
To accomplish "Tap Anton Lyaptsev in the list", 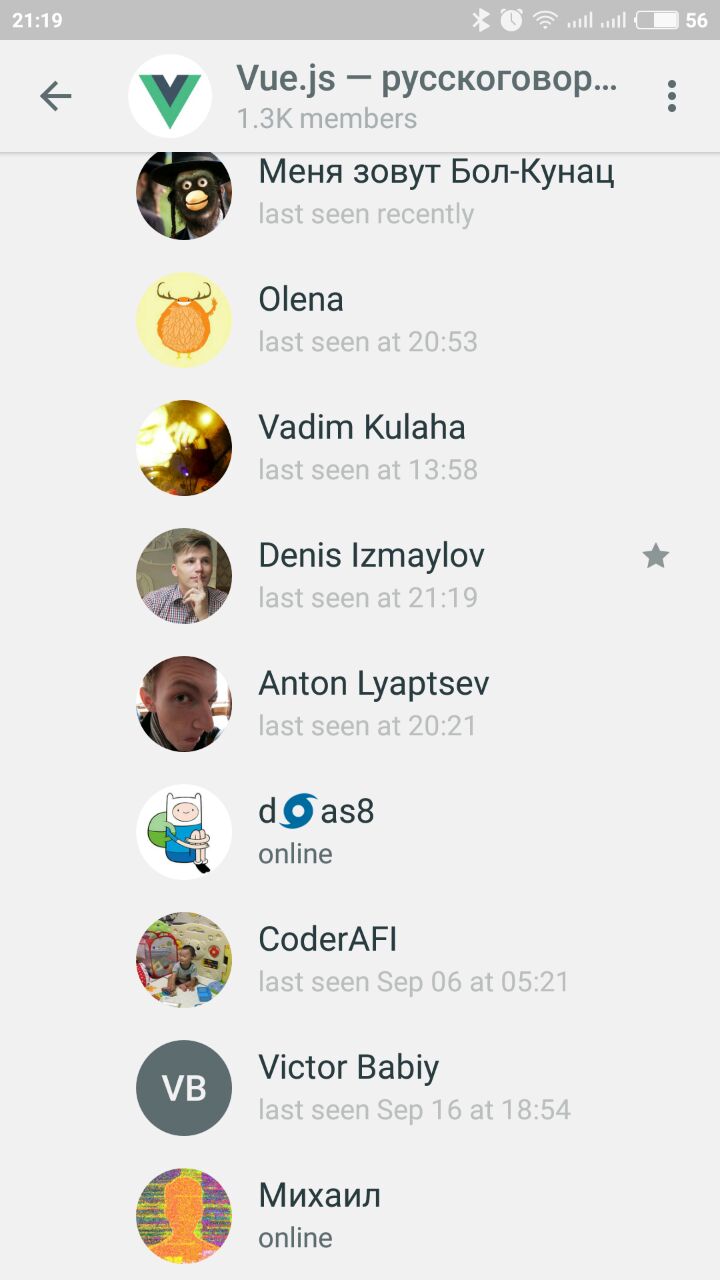I will click(x=400, y=704).
